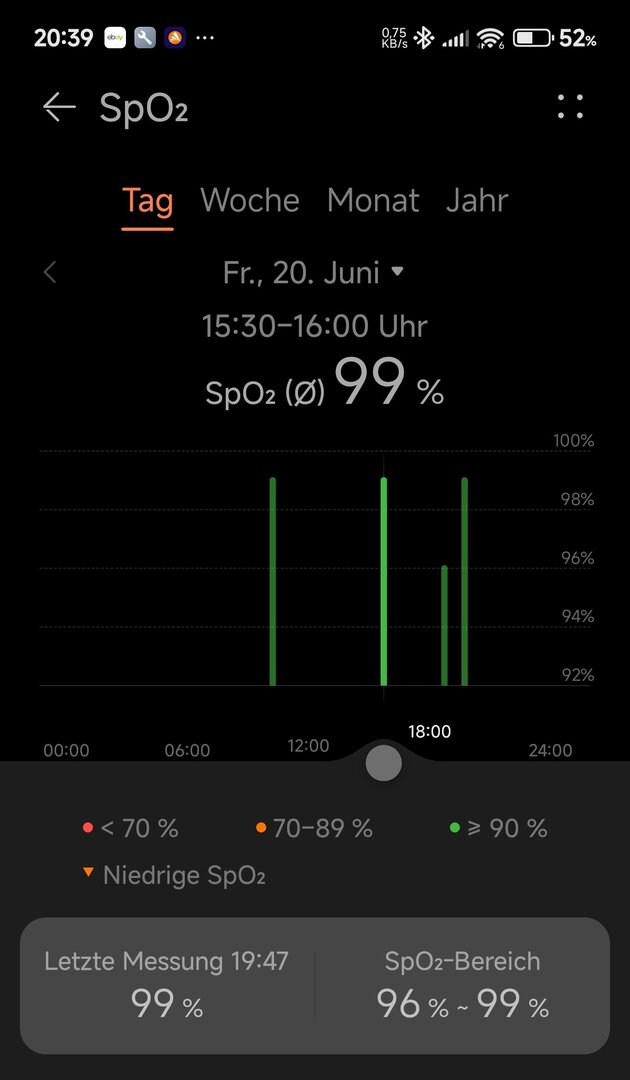Select the Tag tab

[147, 201]
